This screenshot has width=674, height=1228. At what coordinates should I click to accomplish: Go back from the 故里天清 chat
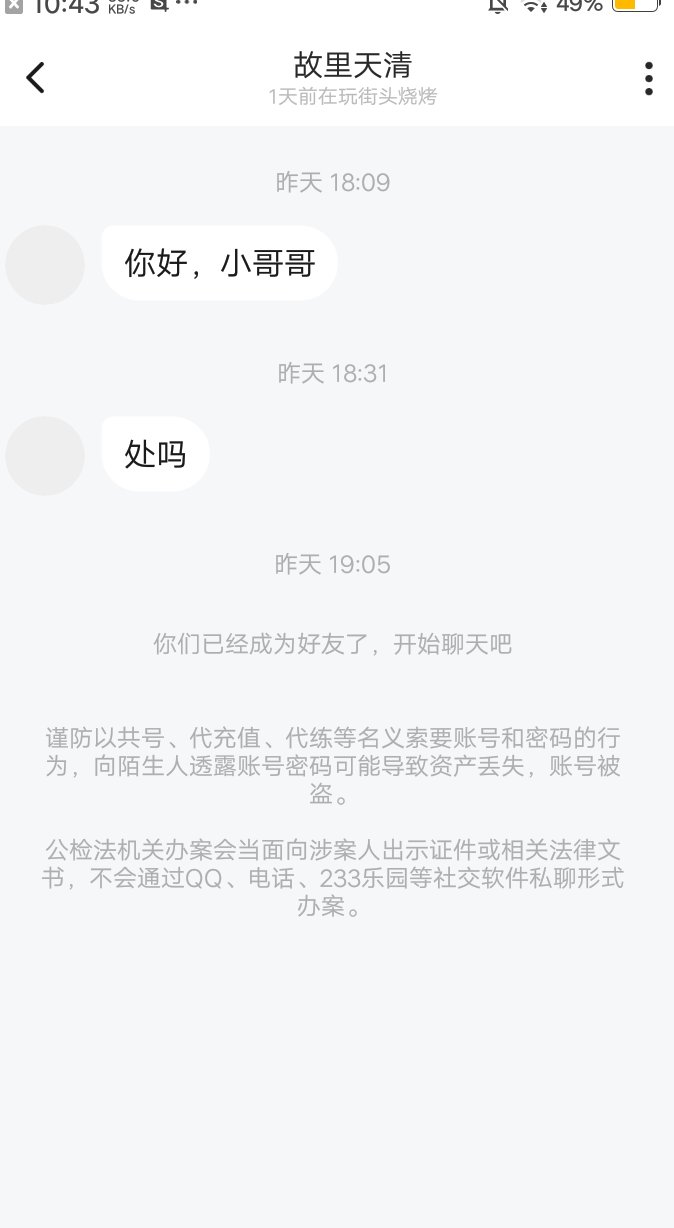coord(36,78)
